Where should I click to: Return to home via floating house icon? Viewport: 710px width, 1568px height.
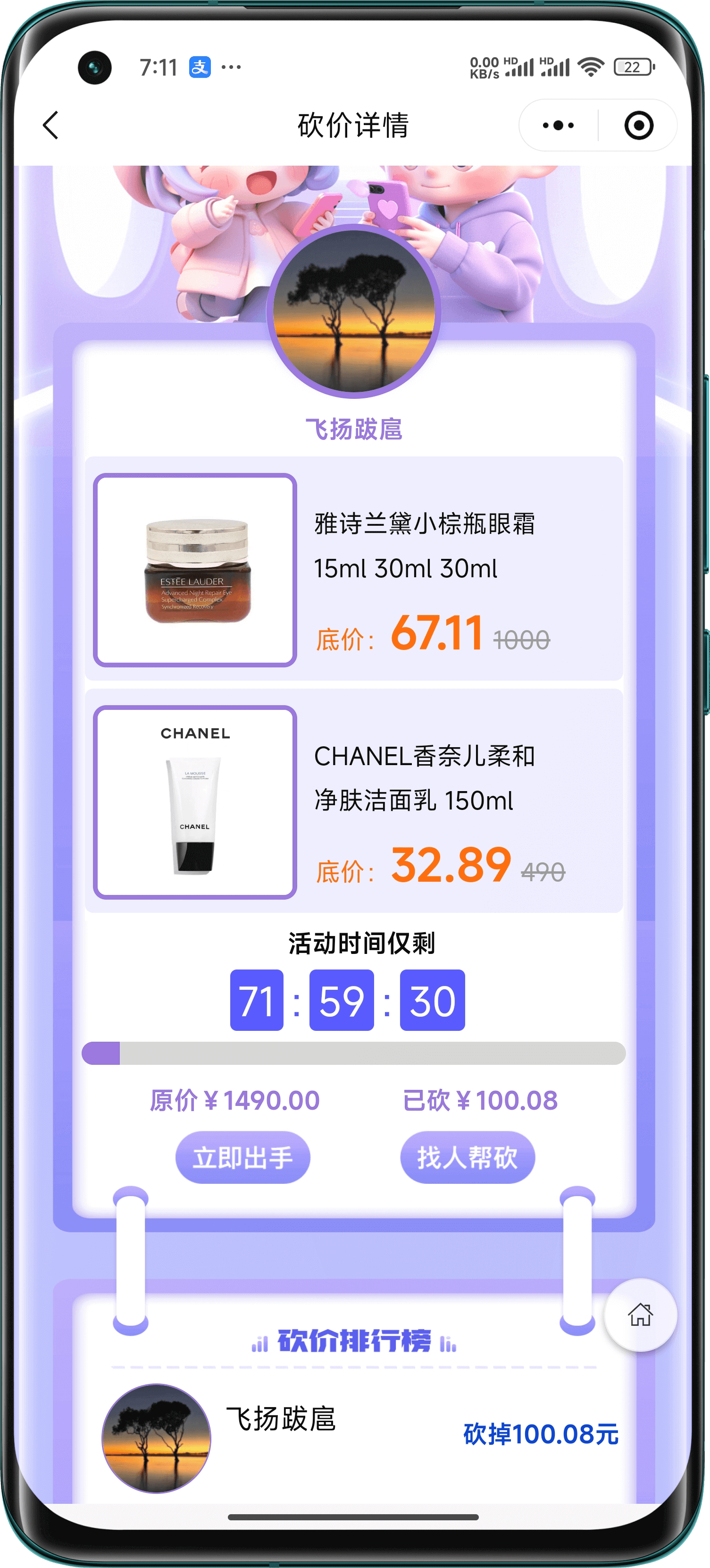(x=640, y=1315)
